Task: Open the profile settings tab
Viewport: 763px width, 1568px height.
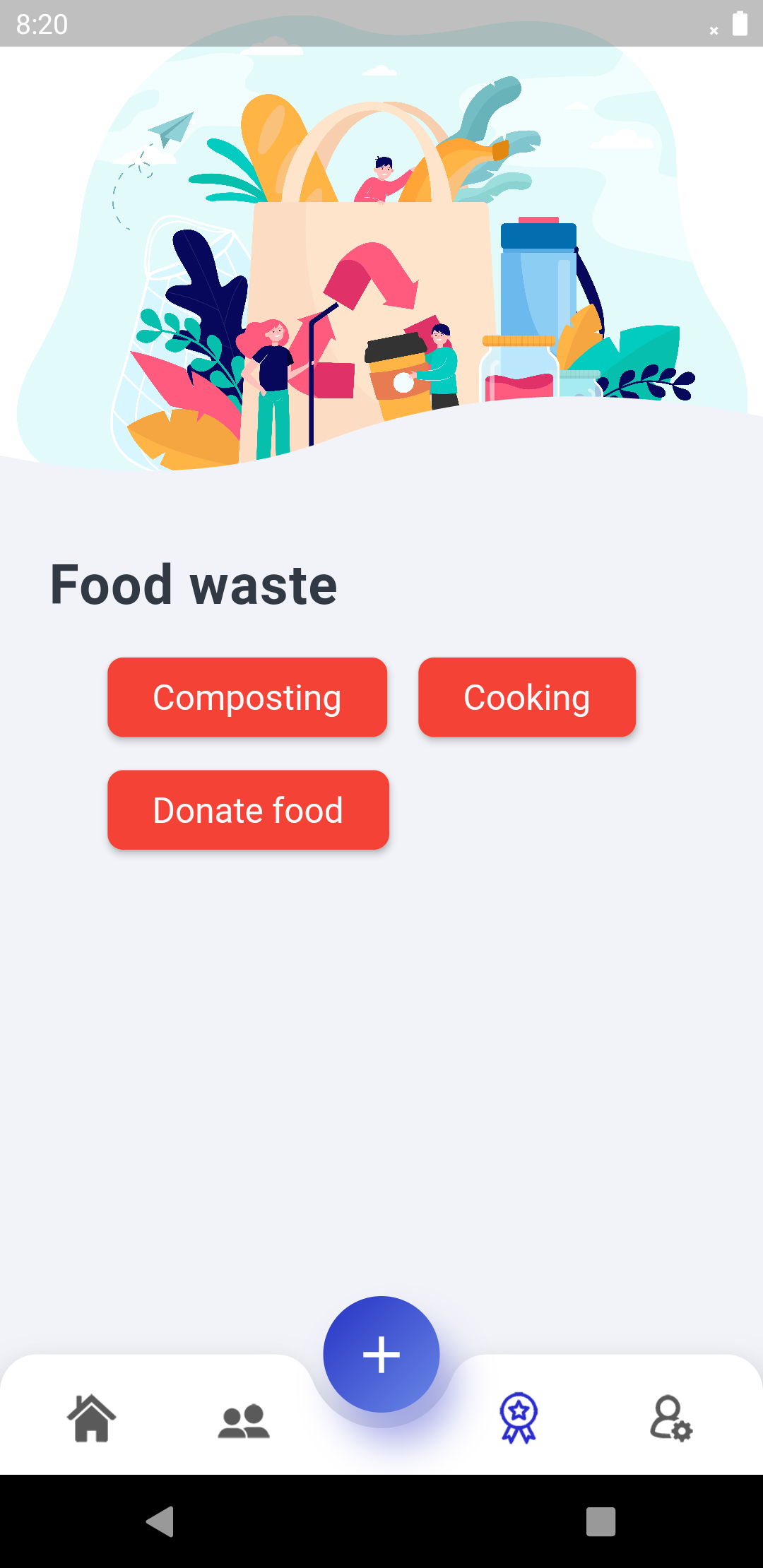Action: click(x=670, y=1418)
